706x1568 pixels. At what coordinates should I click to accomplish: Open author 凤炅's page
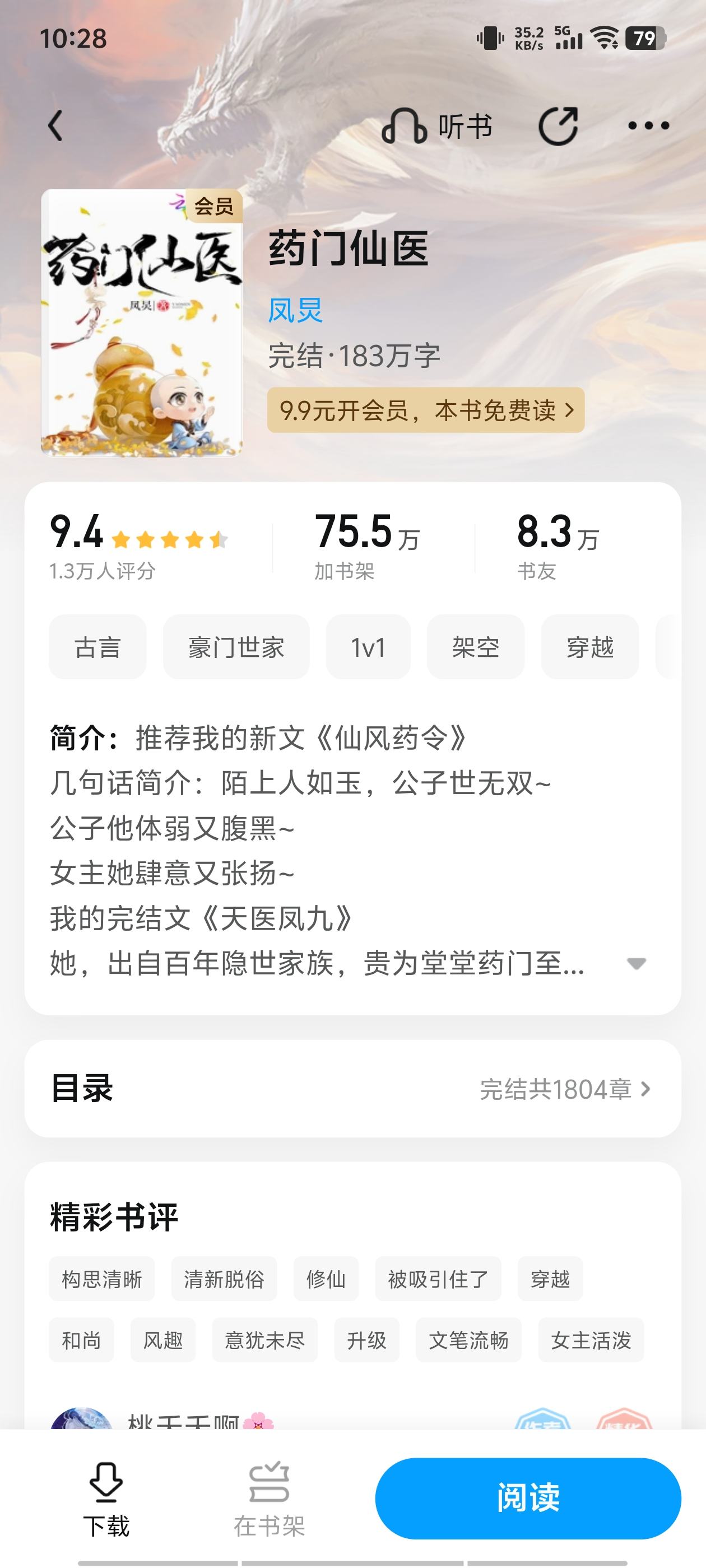point(295,310)
